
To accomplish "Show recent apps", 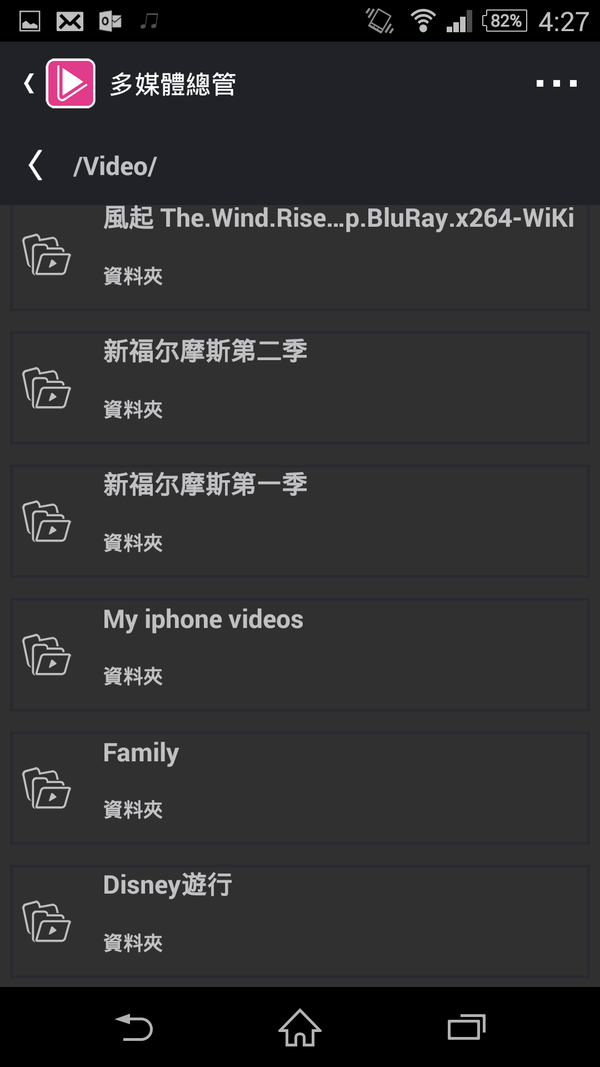I will (466, 1027).
